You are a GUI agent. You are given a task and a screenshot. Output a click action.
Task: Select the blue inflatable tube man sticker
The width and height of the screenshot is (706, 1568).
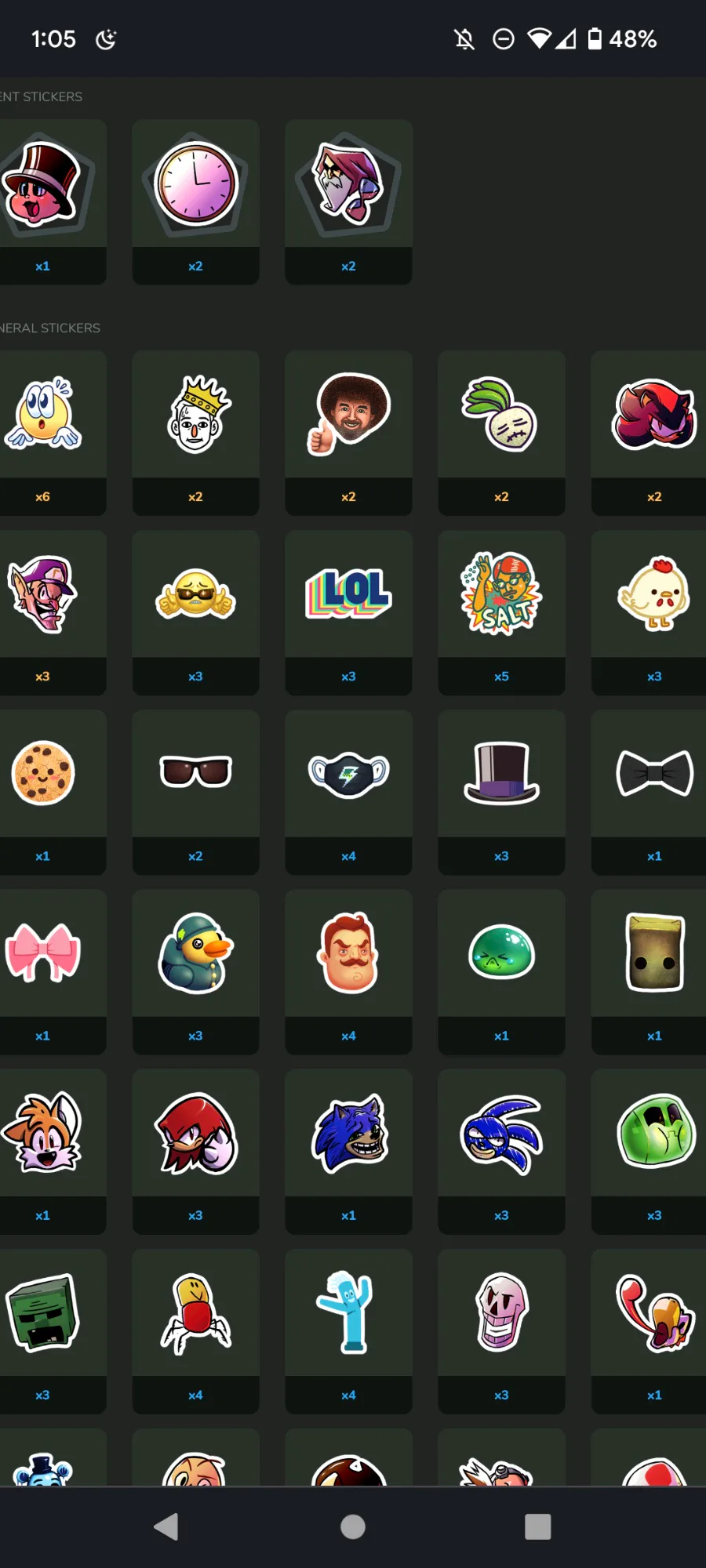(348, 1331)
